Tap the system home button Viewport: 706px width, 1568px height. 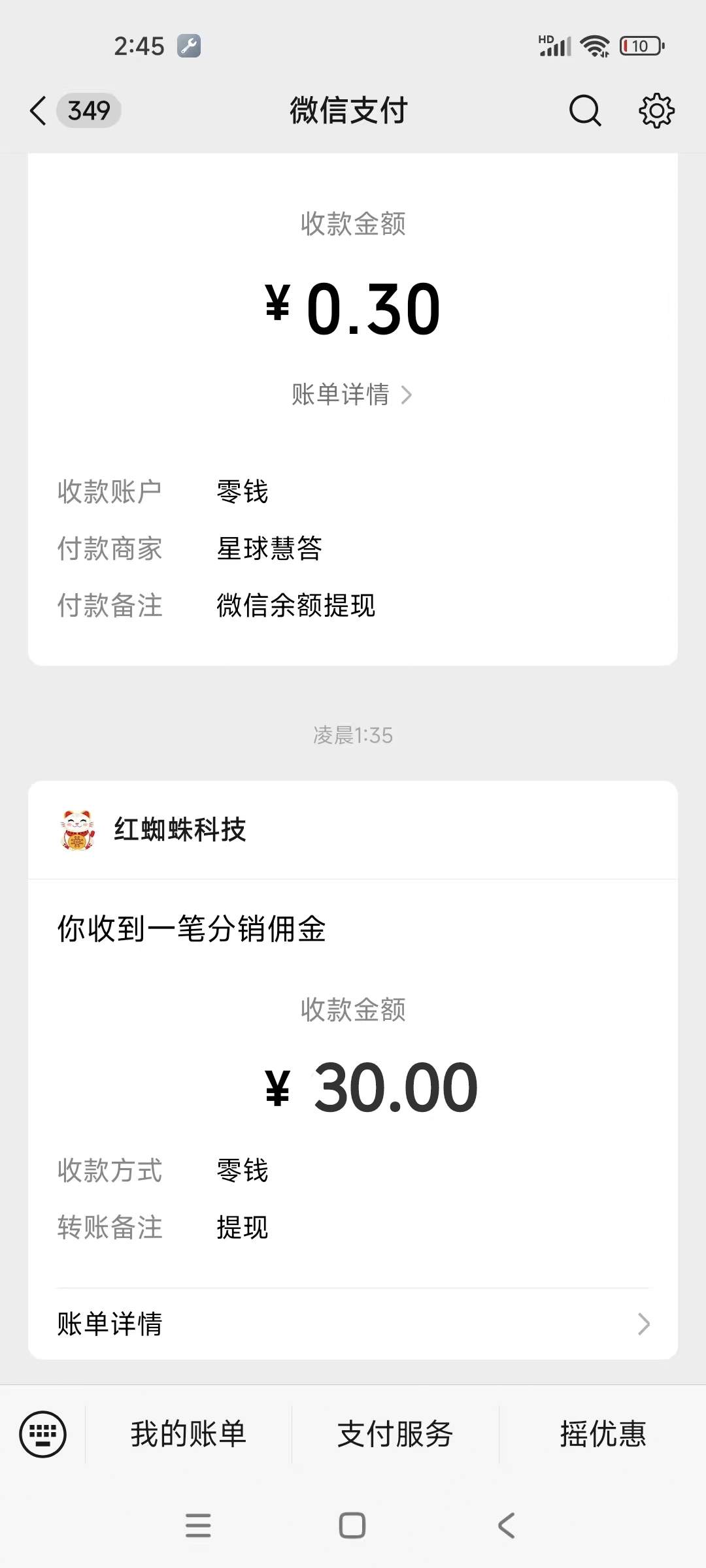[x=352, y=1526]
